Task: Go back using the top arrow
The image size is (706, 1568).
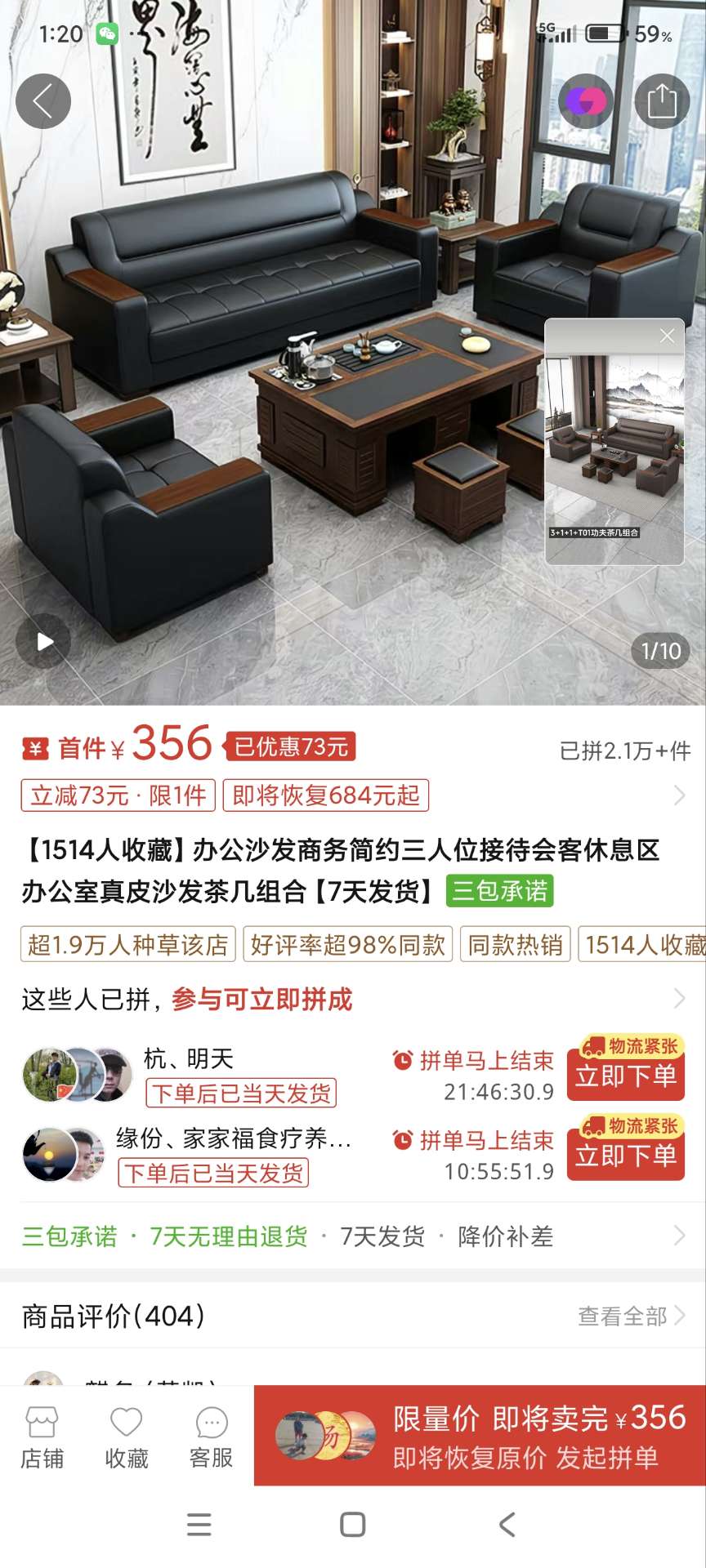Action: tap(43, 101)
